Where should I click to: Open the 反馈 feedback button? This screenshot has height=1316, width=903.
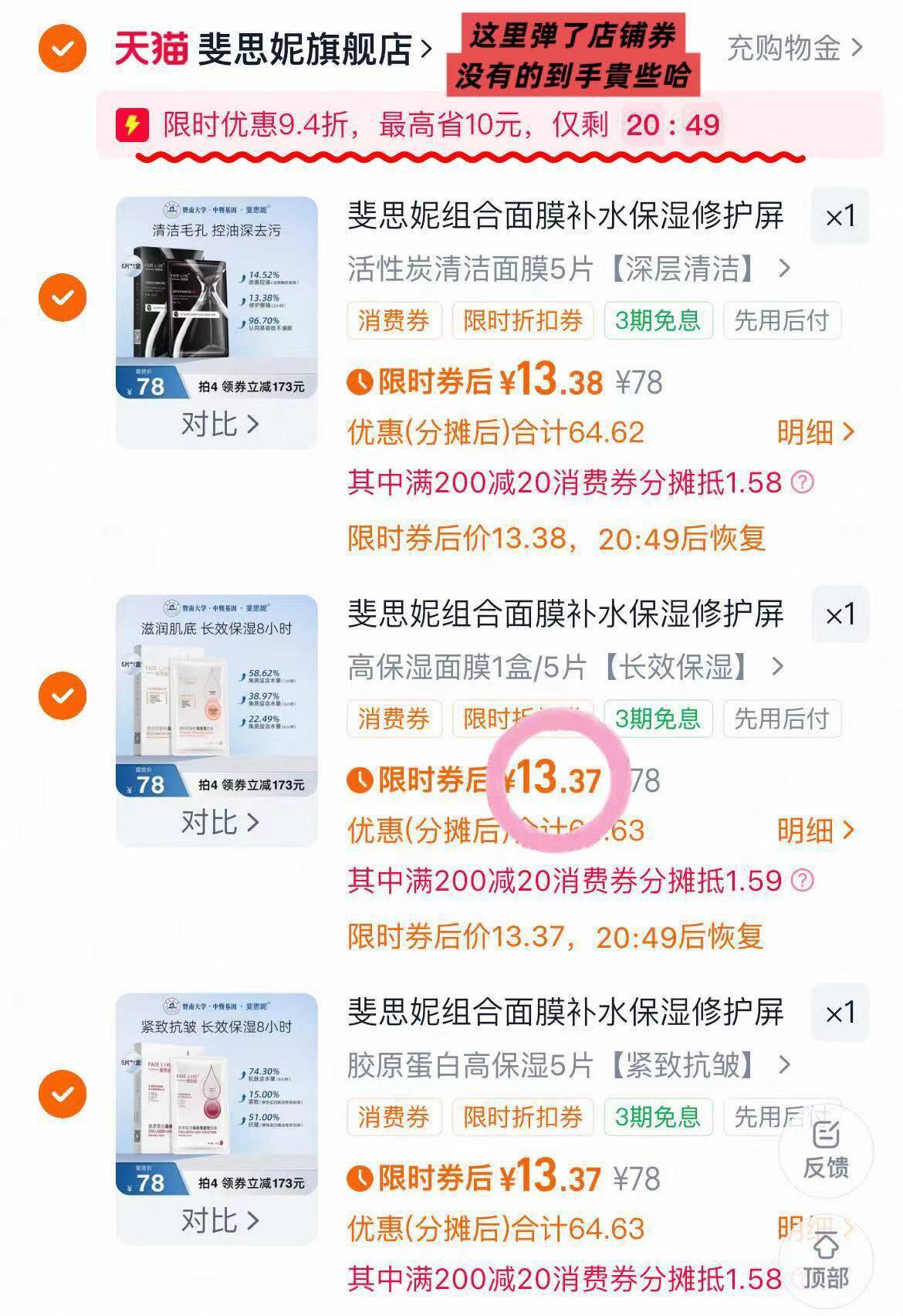coord(826,1150)
